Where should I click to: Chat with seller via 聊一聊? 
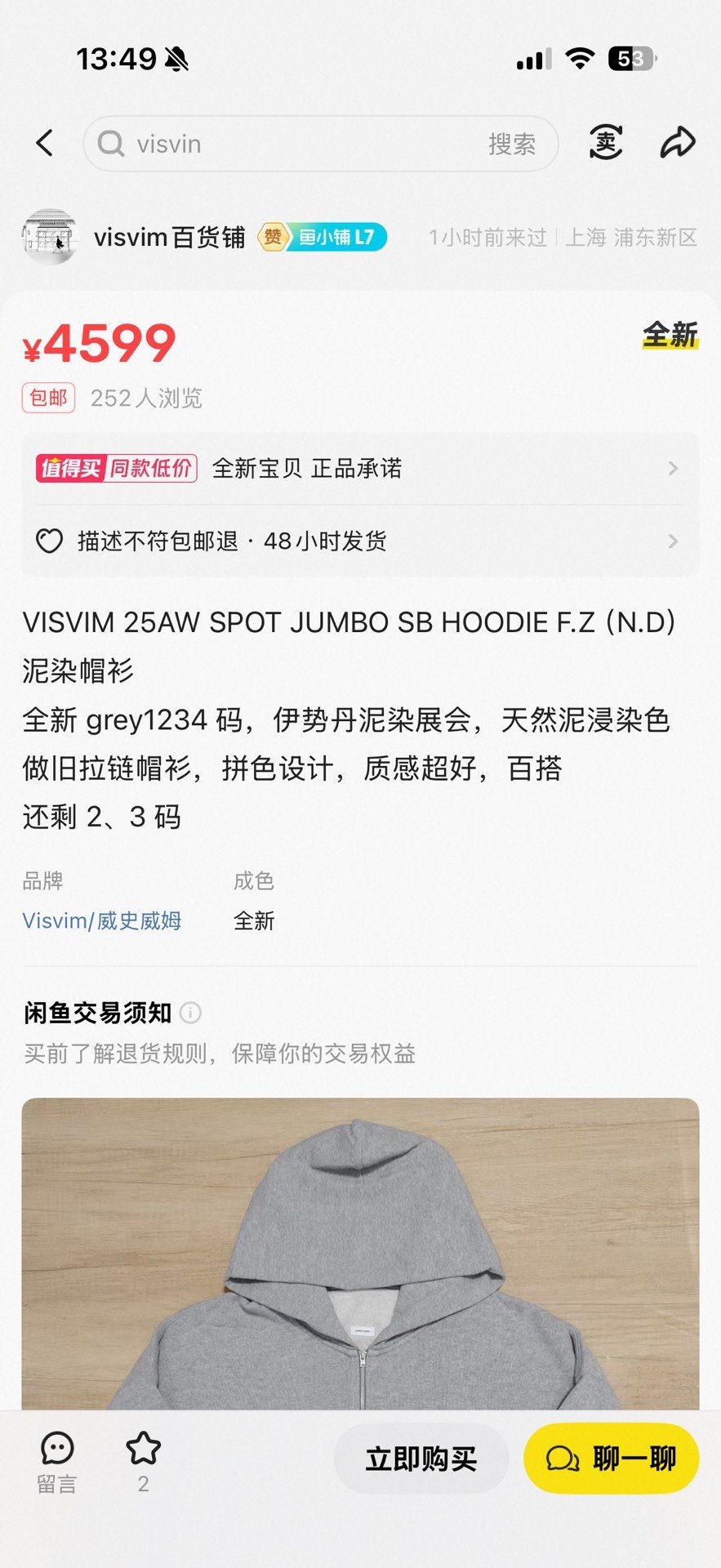pos(611,1459)
